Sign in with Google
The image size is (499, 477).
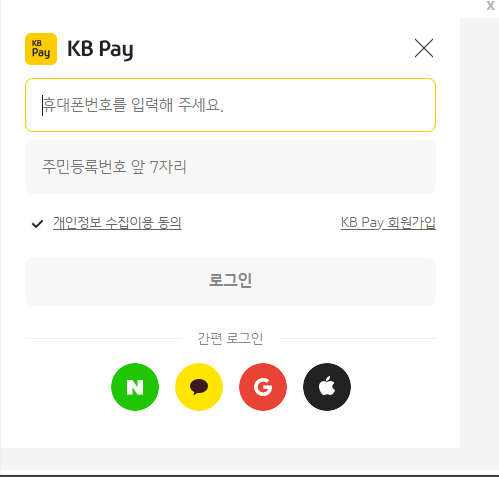tap(263, 387)
